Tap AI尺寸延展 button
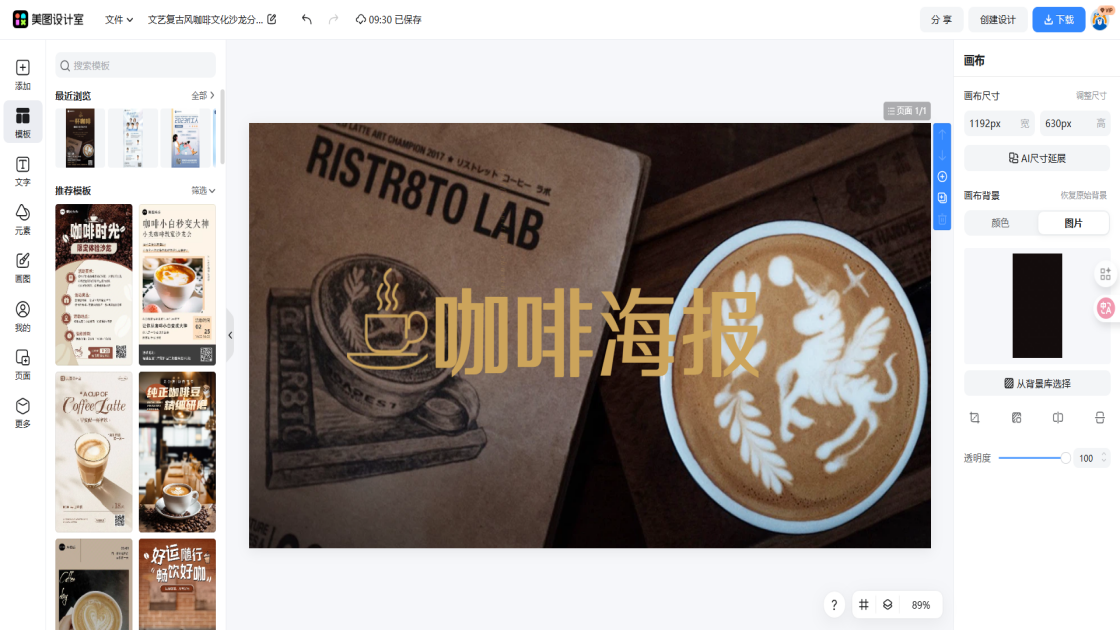Screen dimensions: 1120x630 coord(1036,158)
